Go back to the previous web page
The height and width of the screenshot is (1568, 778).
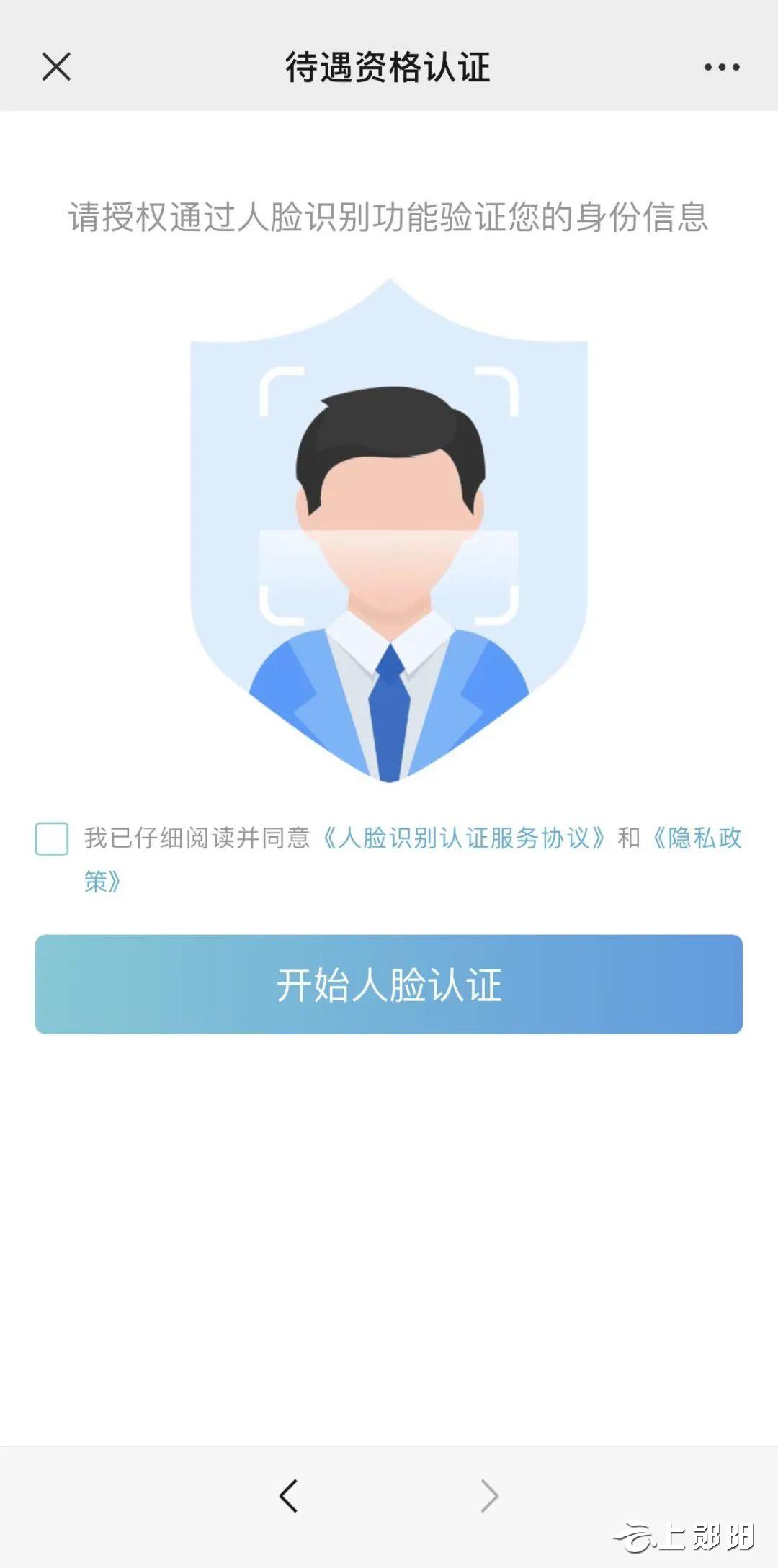(289, 1496)
